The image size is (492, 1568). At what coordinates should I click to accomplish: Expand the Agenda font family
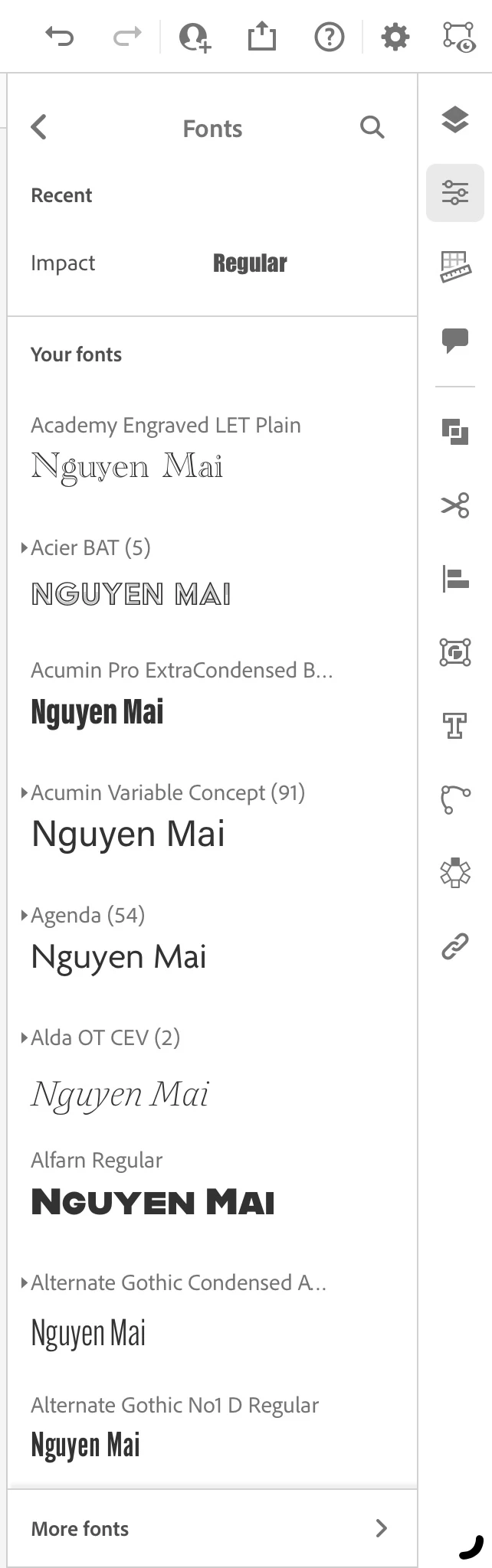[25, 916]
